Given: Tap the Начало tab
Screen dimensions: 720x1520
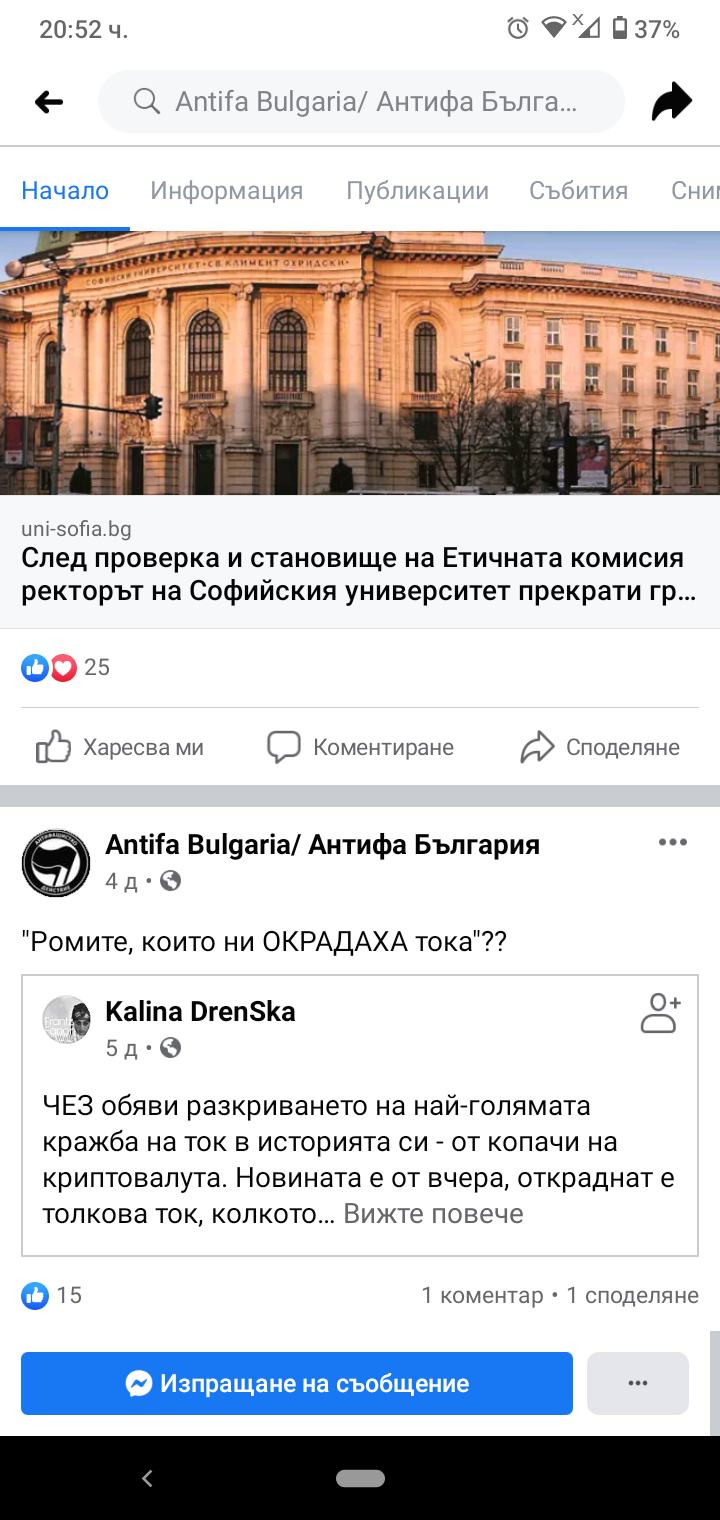Looking at the screenshot, I should [65, 191].
